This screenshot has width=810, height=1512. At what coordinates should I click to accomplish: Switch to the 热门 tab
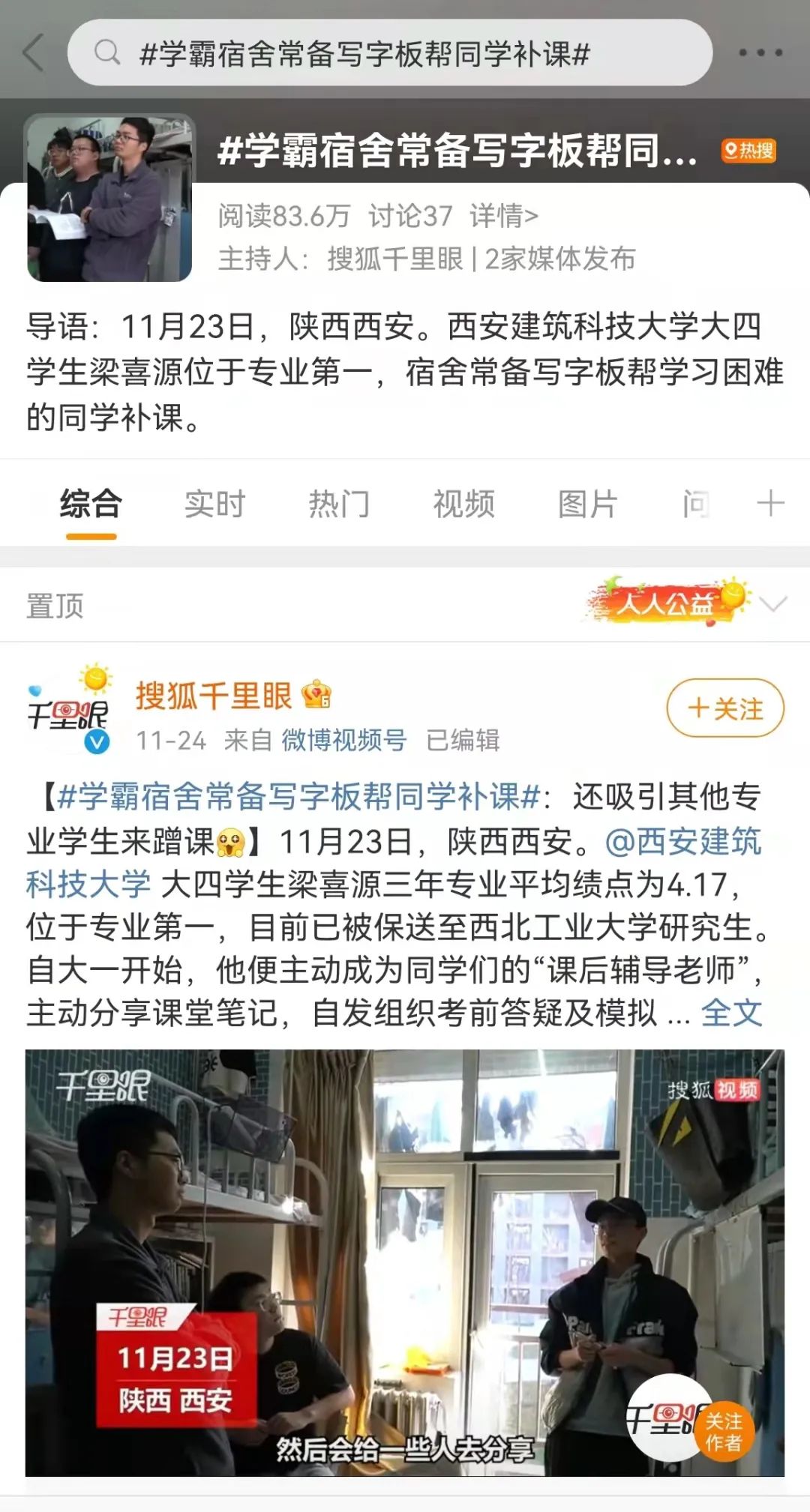(339, 504)
